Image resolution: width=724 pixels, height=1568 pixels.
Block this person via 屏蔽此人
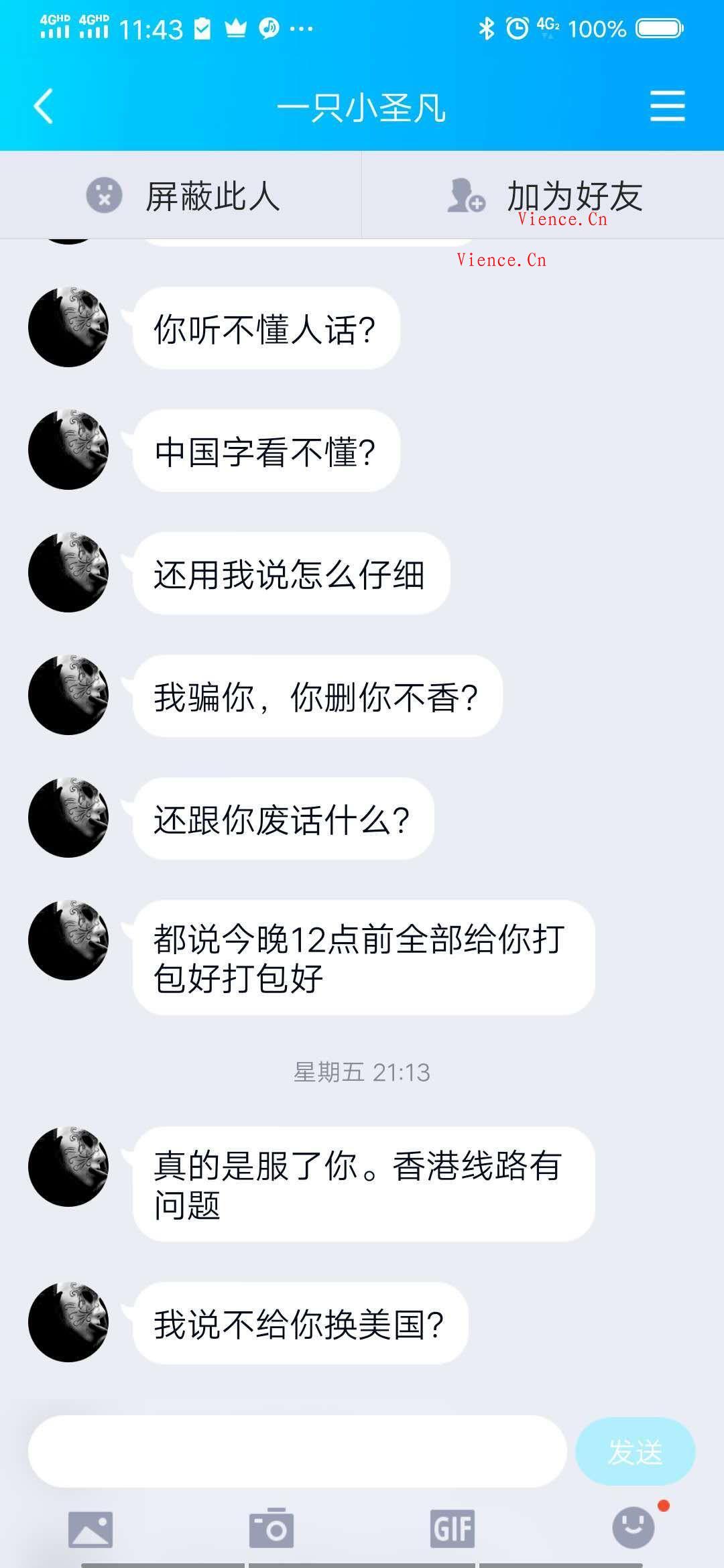182,196
